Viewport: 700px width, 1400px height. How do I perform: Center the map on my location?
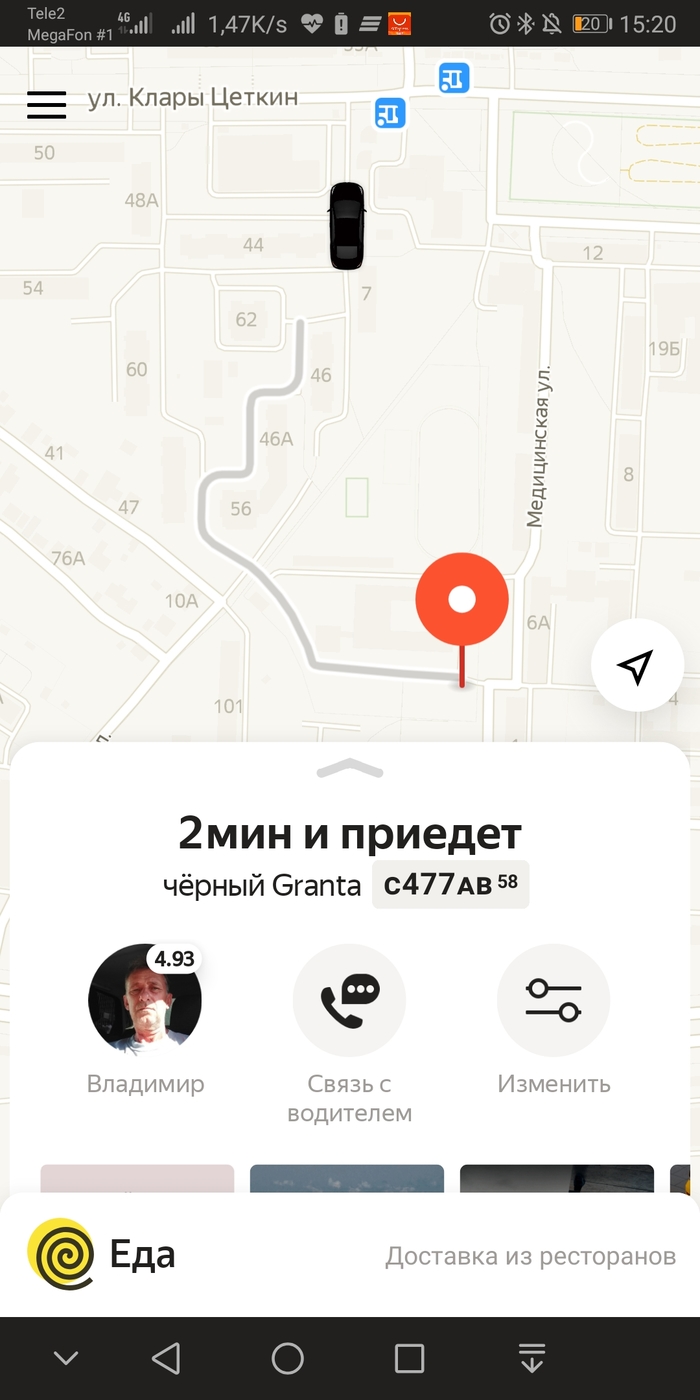click(x=636, y=665)
